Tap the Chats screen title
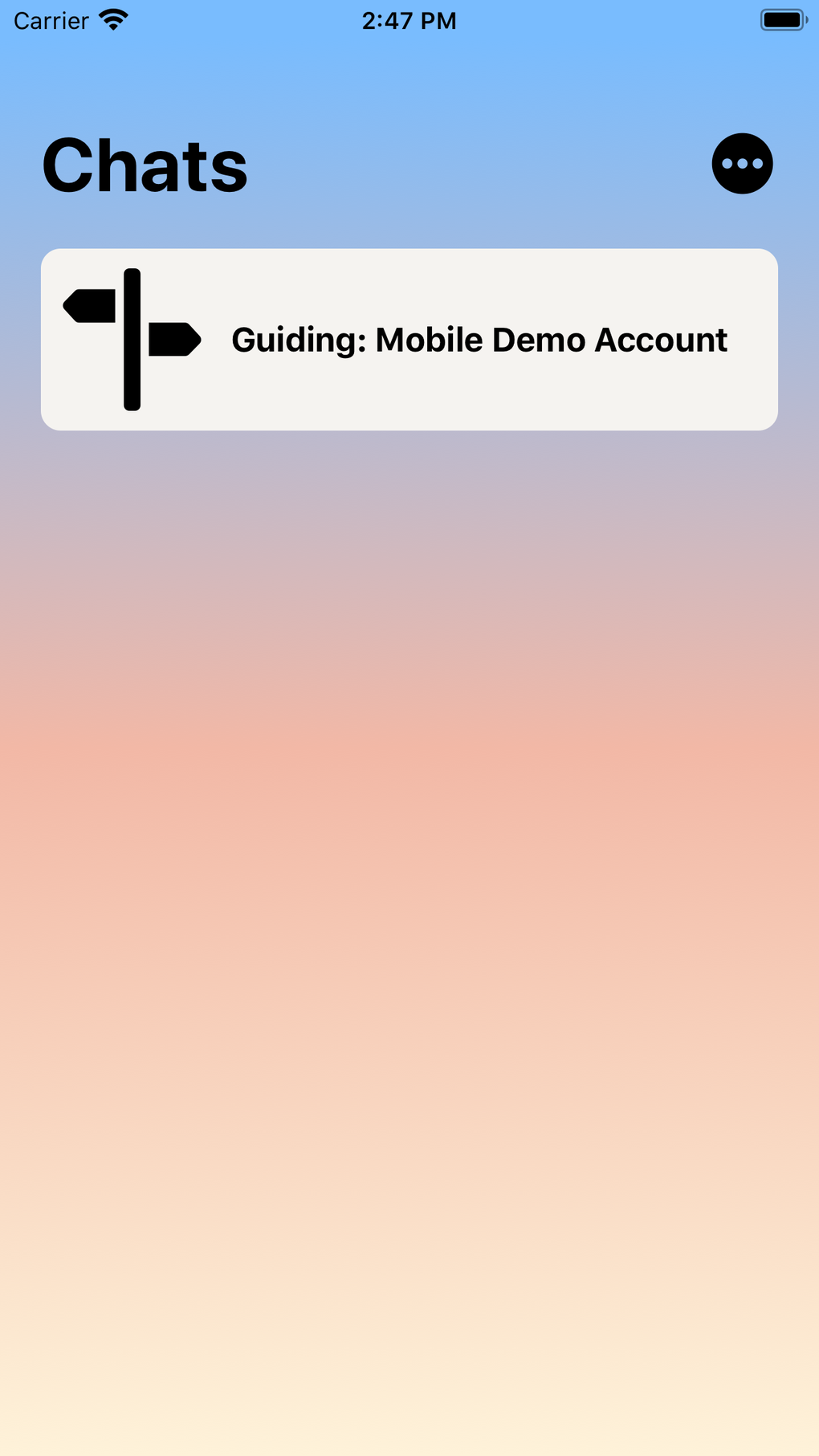 pos(145,165)
